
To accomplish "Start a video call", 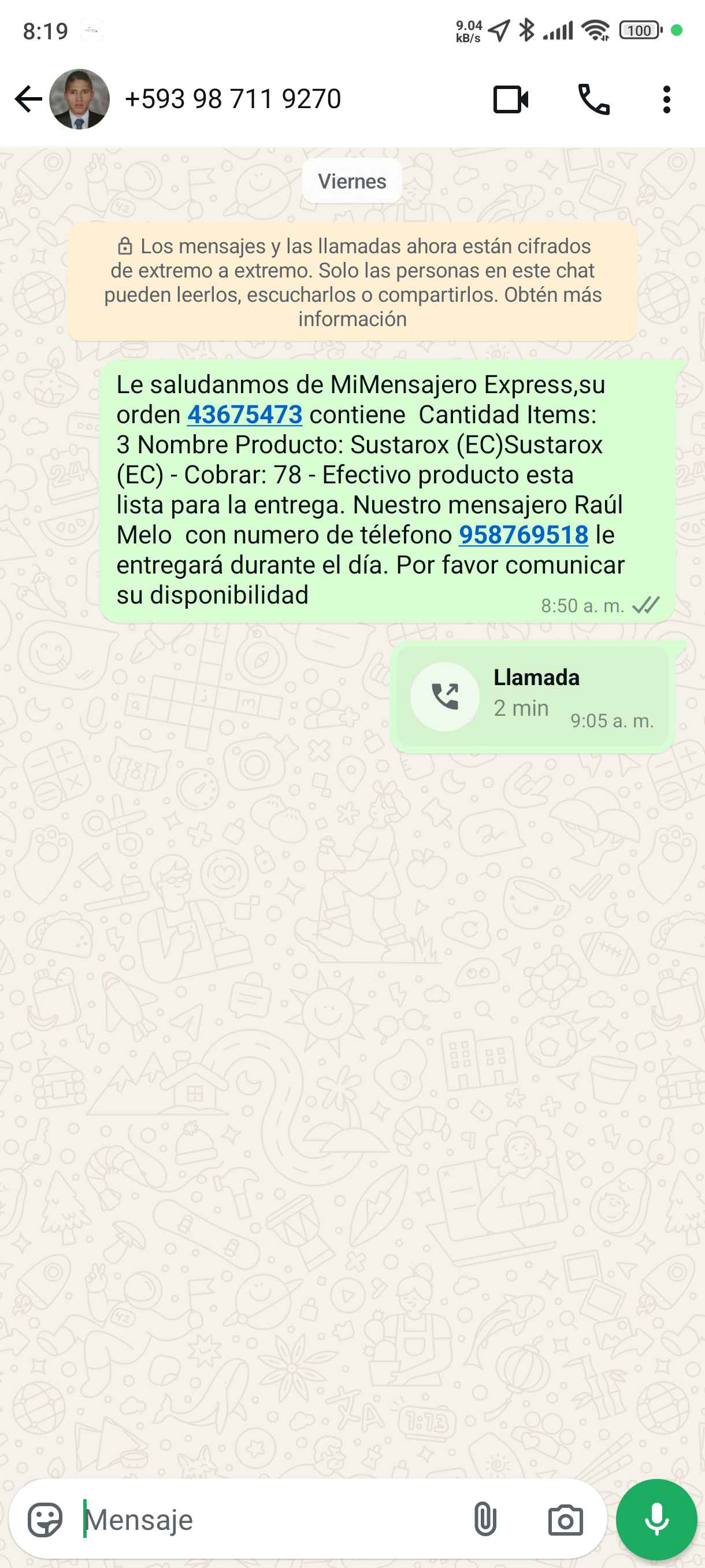I will pyautogui.click(x=510, y=99).
